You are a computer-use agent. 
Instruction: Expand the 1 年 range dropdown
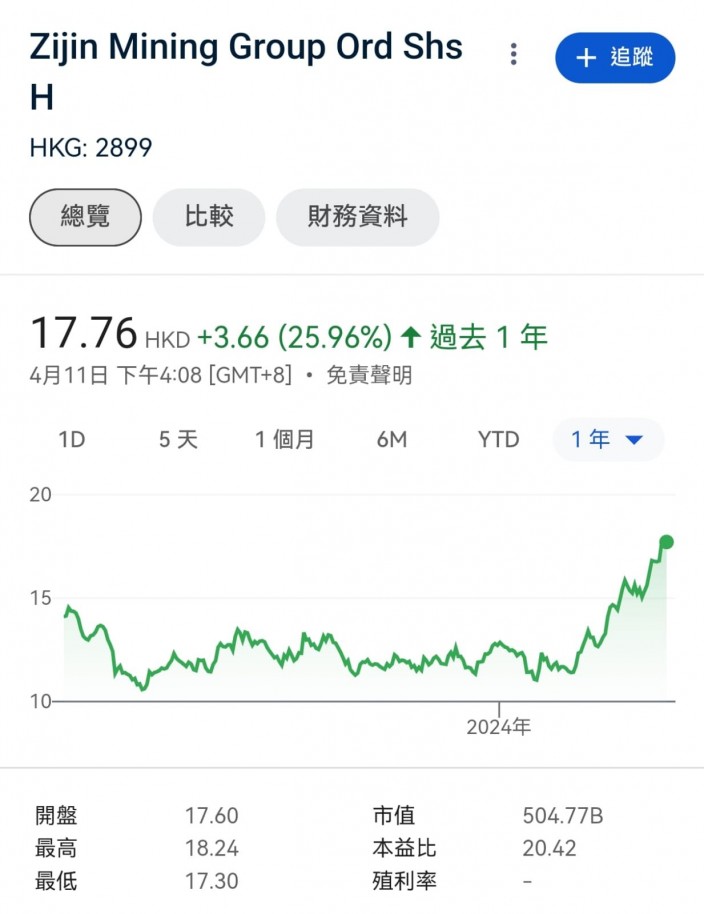608,440
